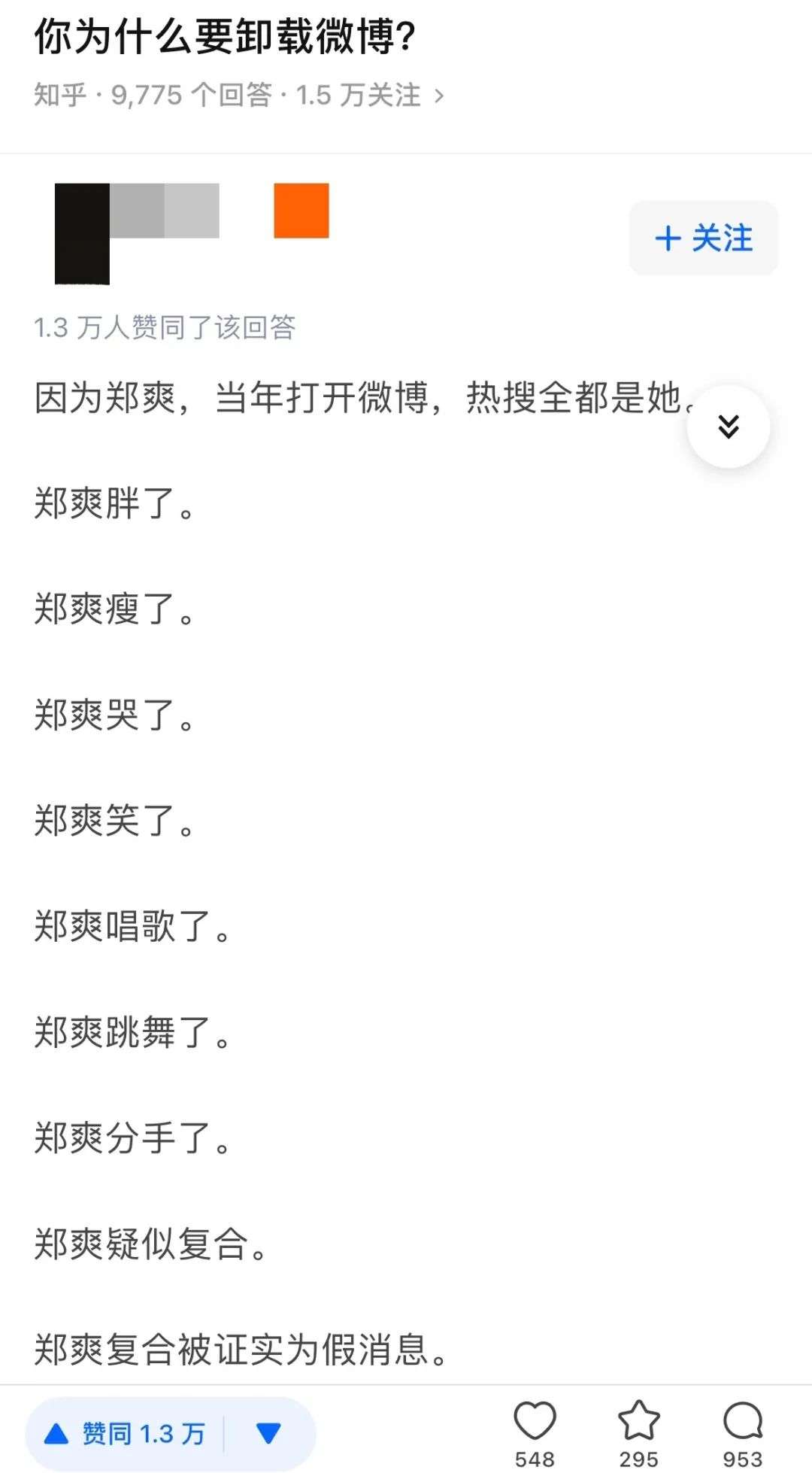Open question details via 知乎 9,775 个回答 link
The height and width of the screenshot is (1473, 812).
239,96
